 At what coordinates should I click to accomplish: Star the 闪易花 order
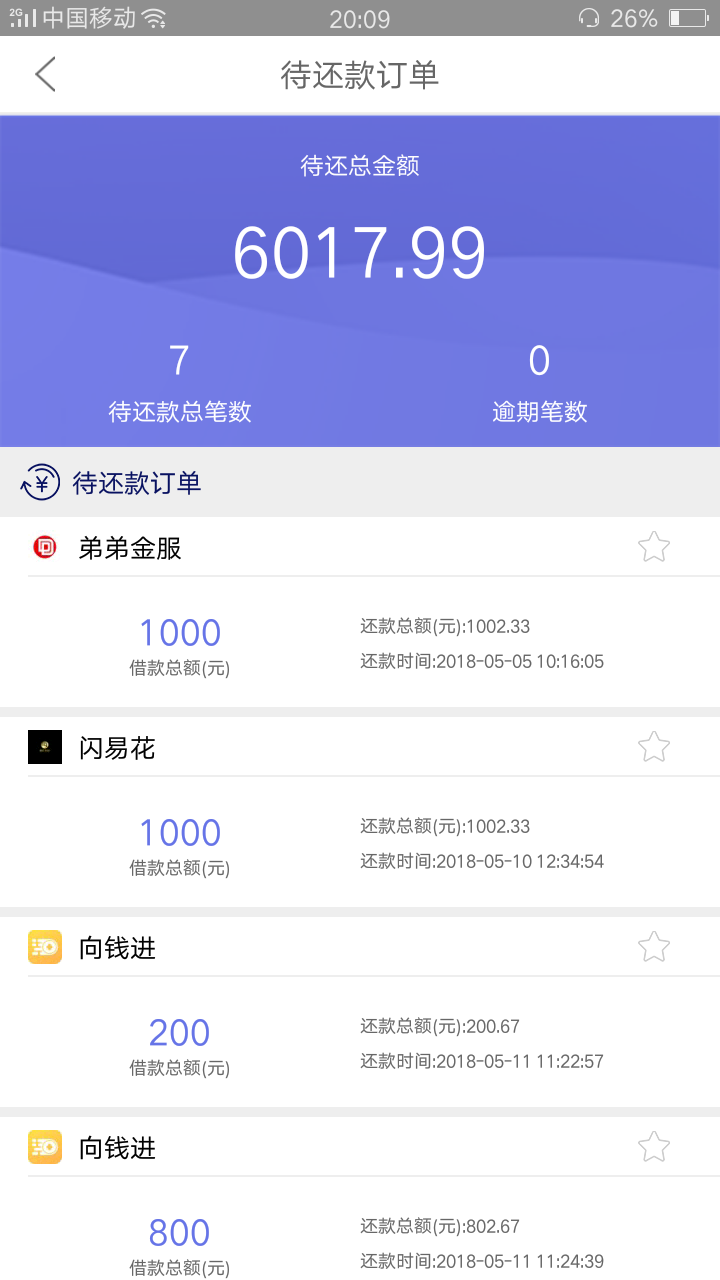point(653,747)
